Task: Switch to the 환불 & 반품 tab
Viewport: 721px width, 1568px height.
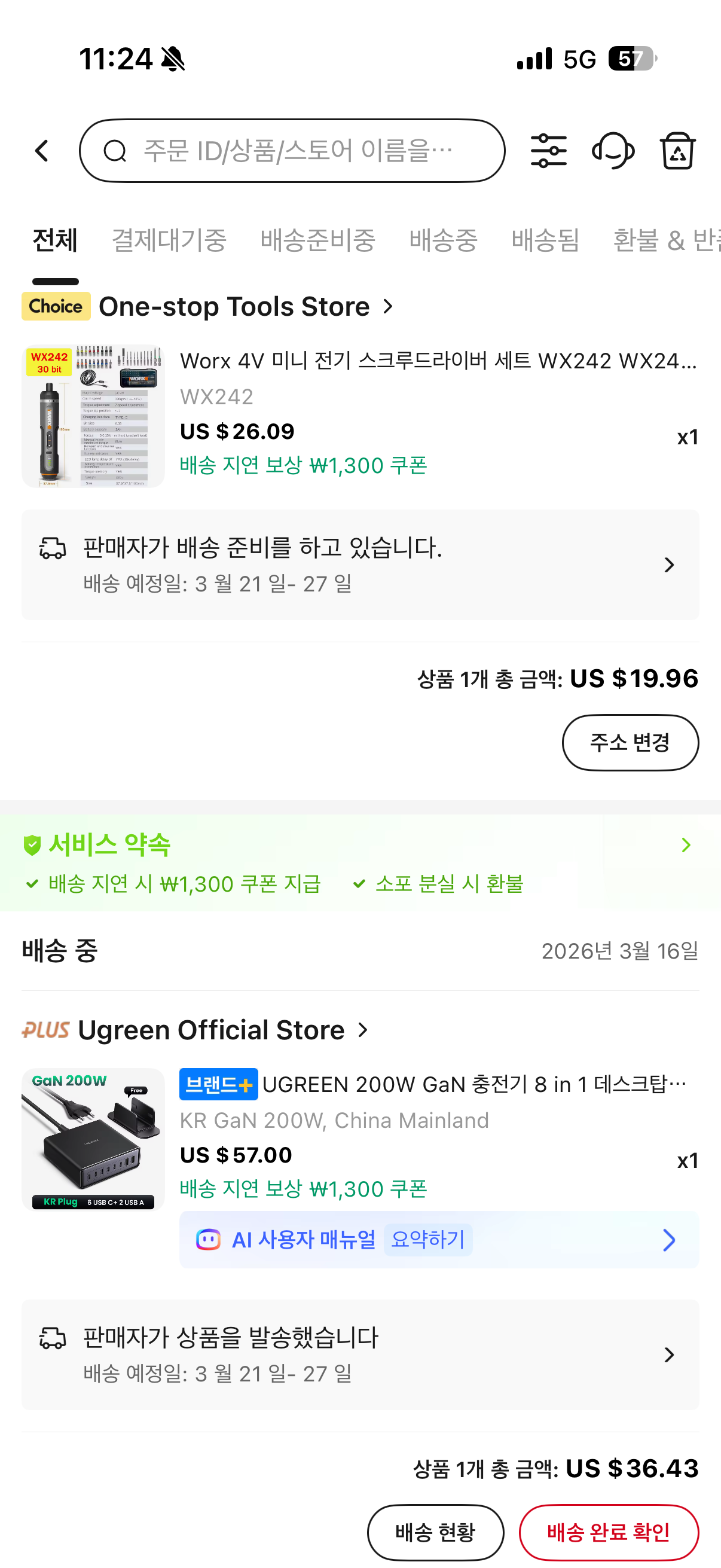Action: pos(666,240)
